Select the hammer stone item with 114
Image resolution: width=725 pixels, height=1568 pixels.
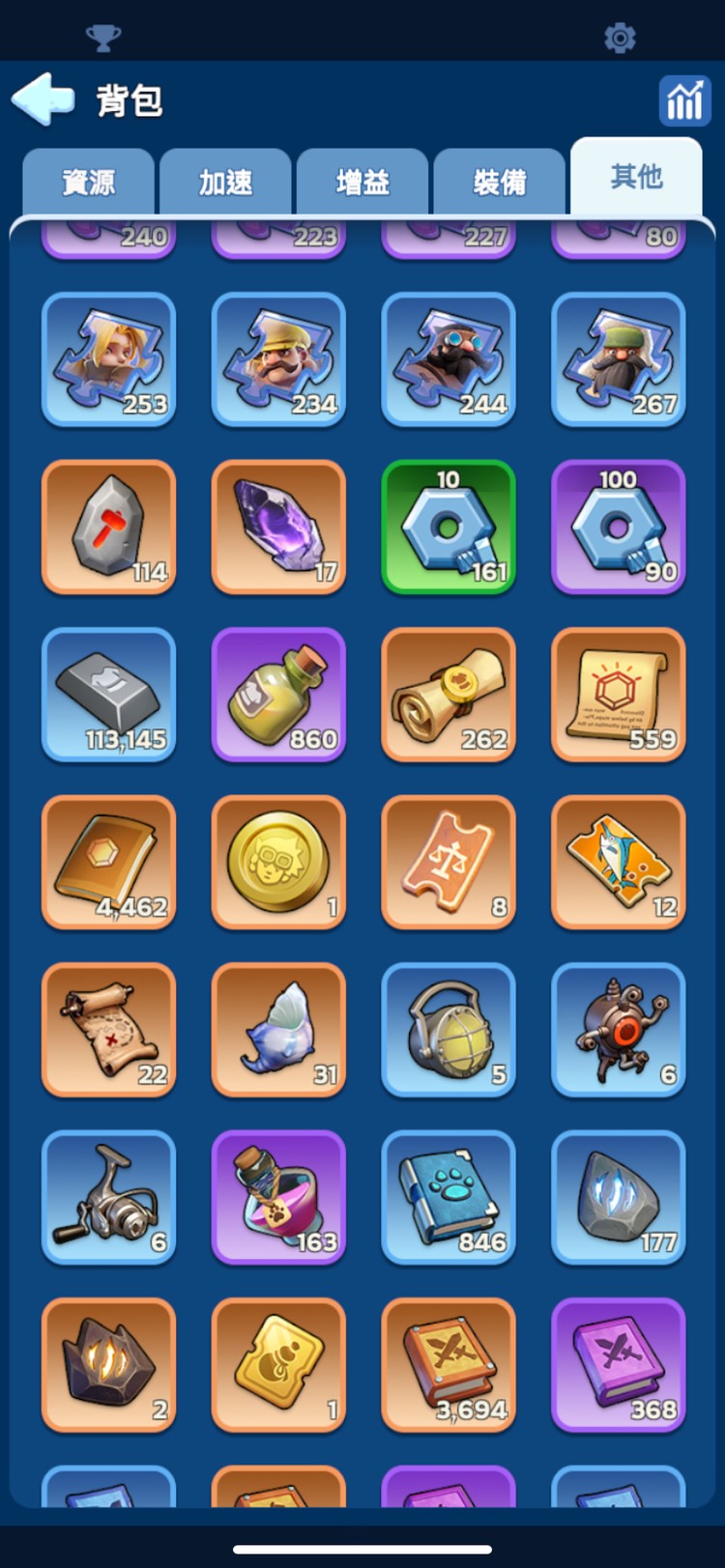pyautogui.click(x=109, y=527)
